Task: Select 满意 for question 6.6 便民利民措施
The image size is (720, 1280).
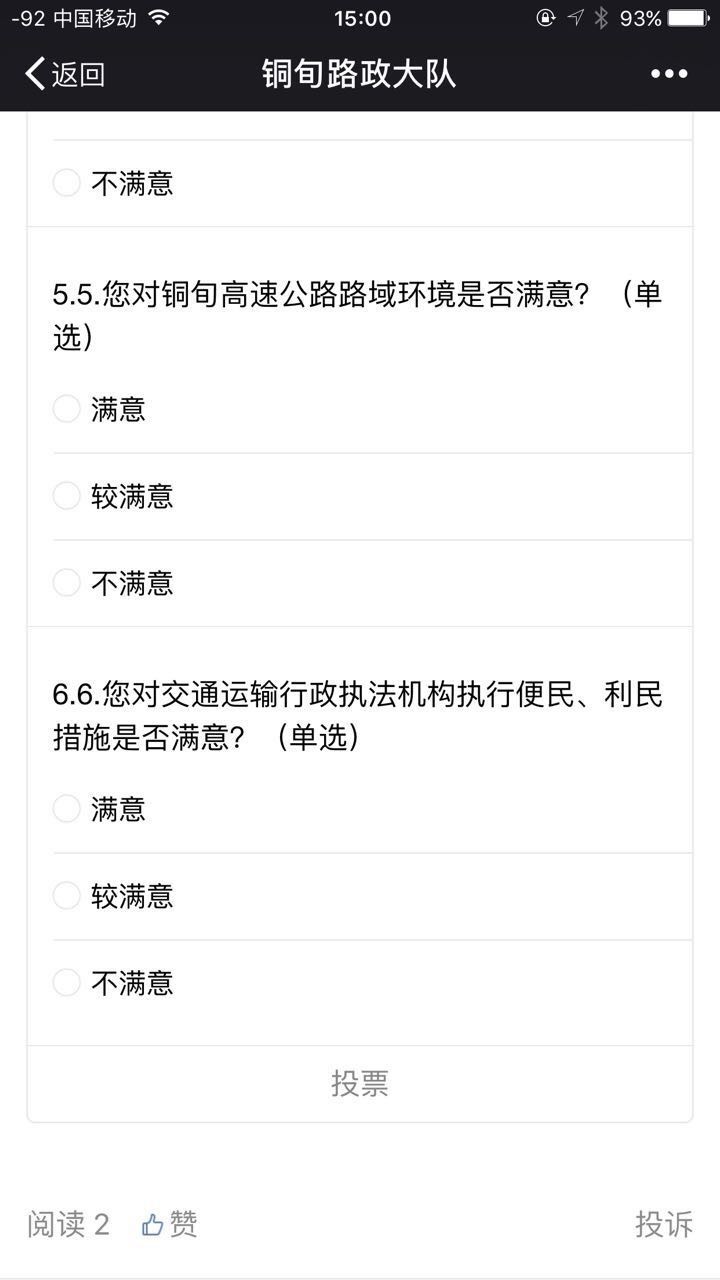Action: pos(372,809)
